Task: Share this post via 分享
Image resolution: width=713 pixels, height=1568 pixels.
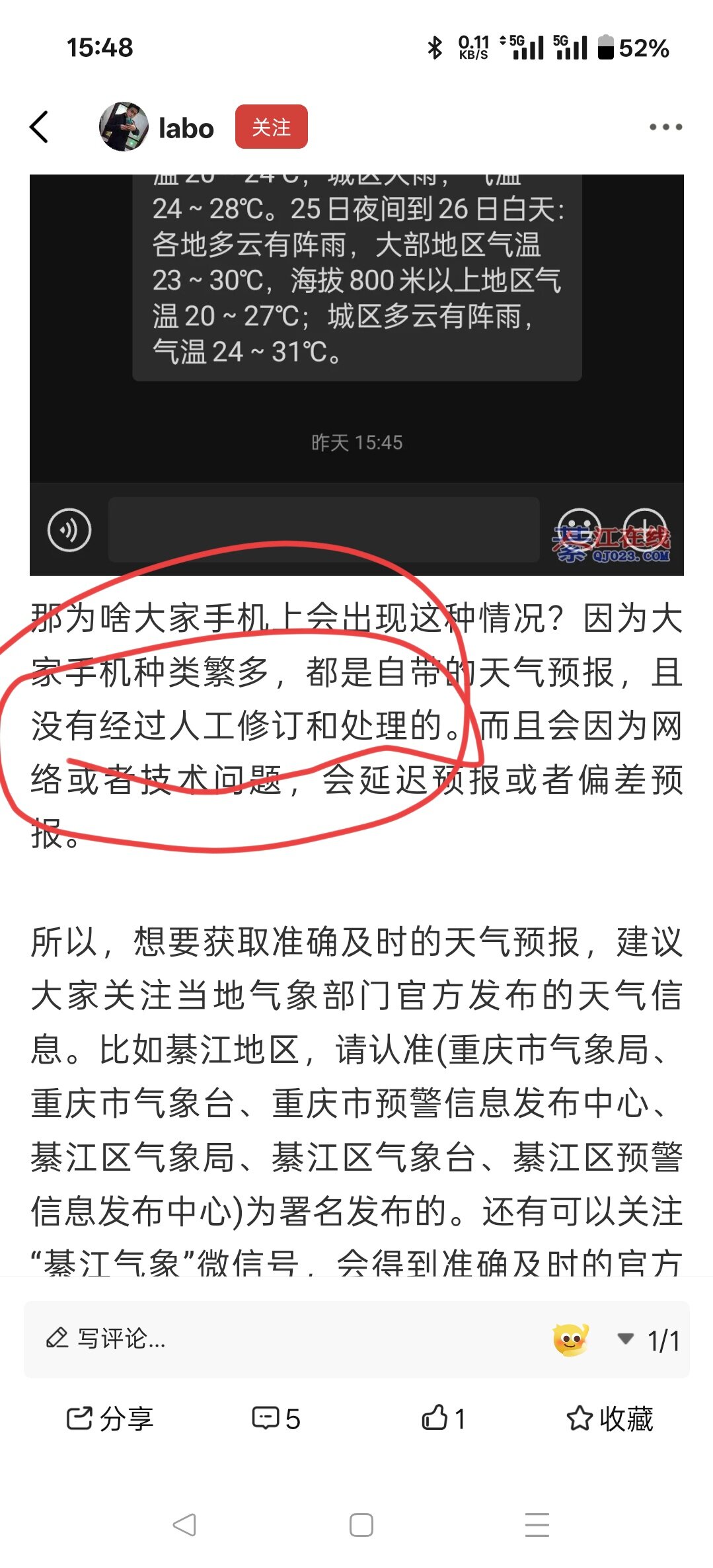Action: click(x=110, y=1419)
